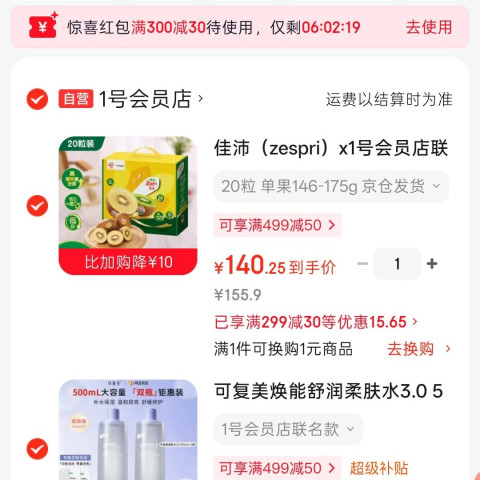The height and width of the screenshot is (480, 480).
Task: Tap 去使用 on the red packet banner
Action: point(429,27)
